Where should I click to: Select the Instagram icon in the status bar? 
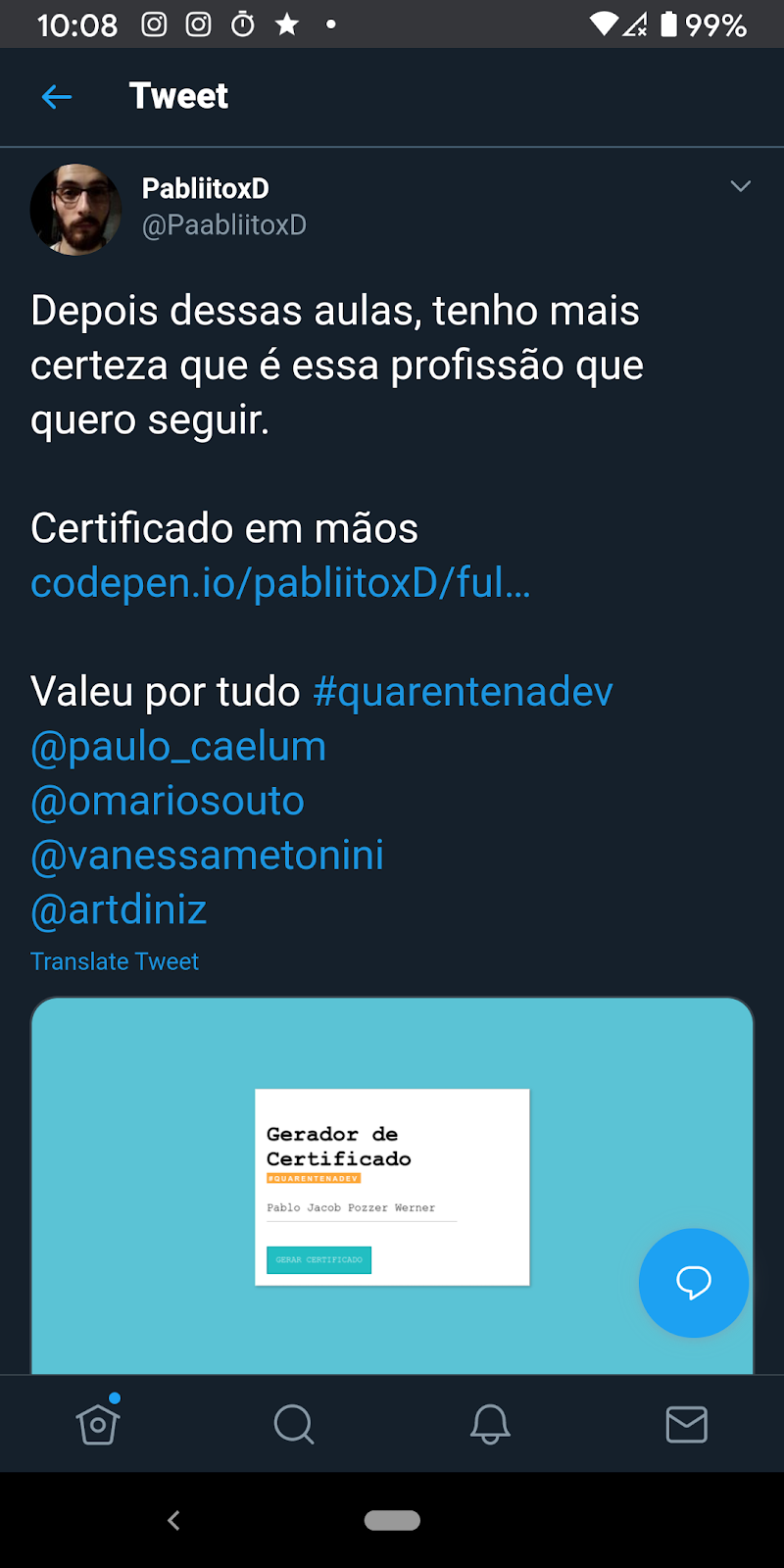pyautogui.click(x=154, y=24)
